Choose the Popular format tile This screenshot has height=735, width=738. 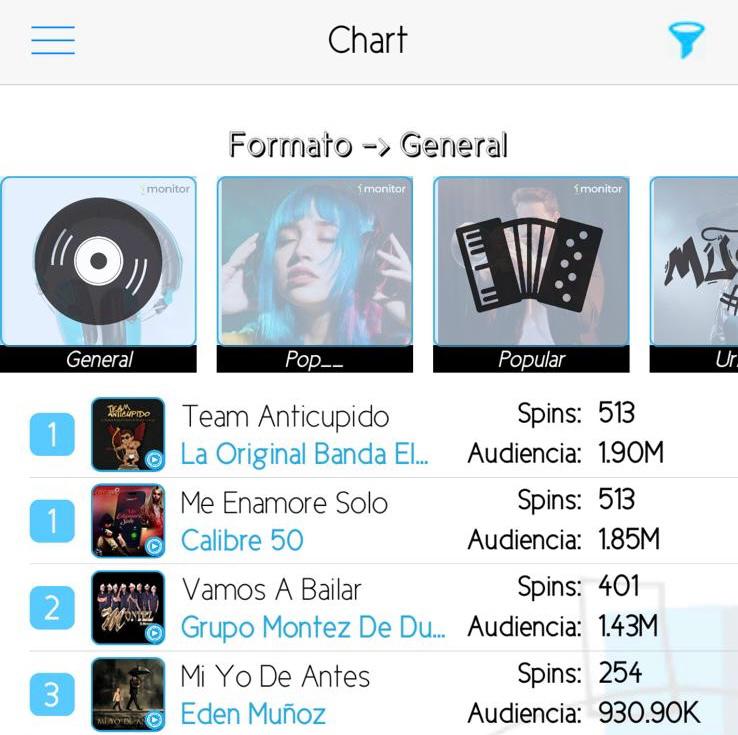pyautogui.click(x=531, y=272)
